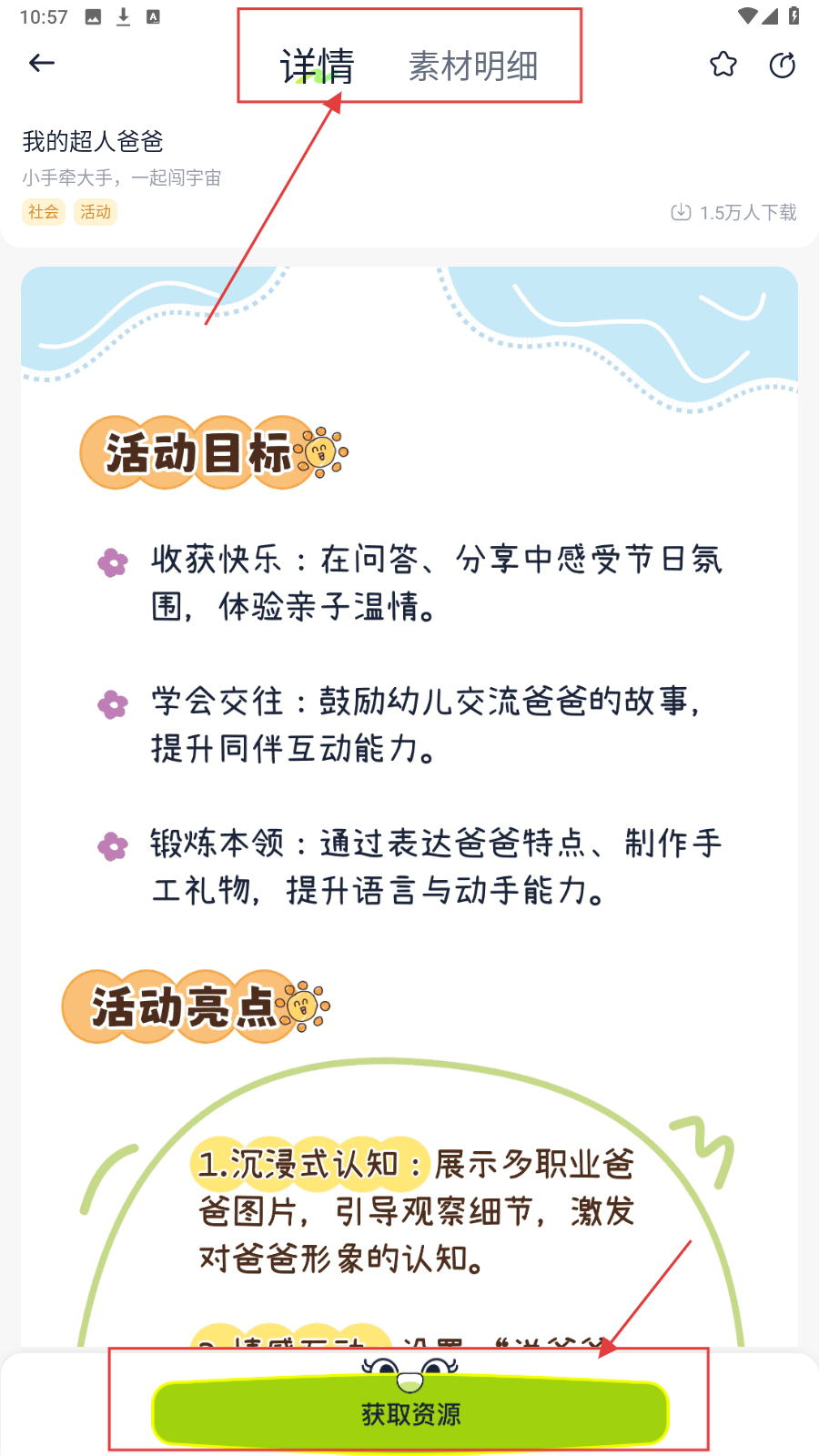Switch to the 详情 tab
819x1456 pixels.
click(x=317, y=66)
